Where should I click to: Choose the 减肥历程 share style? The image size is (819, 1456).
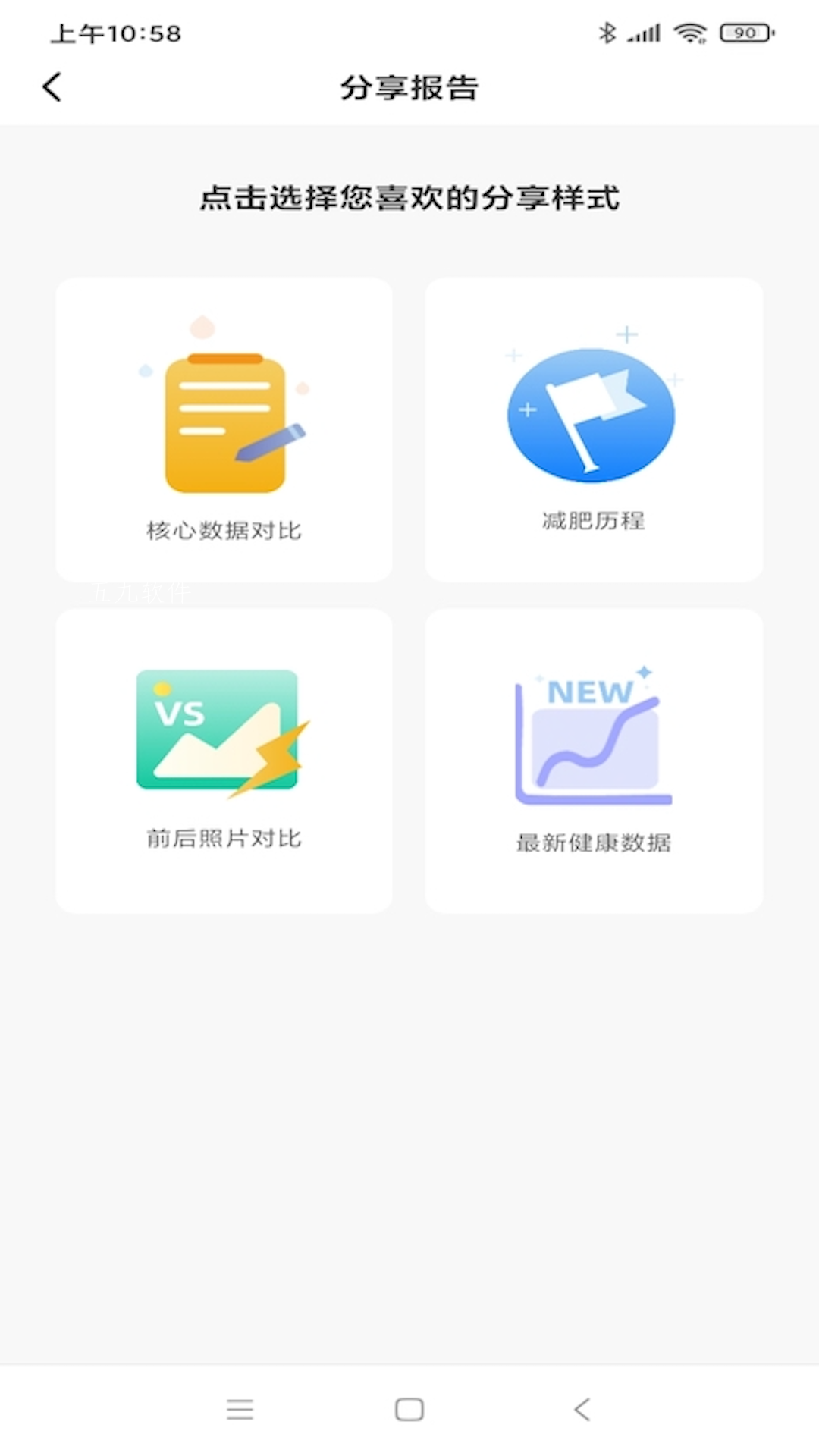tap(594, 429)
